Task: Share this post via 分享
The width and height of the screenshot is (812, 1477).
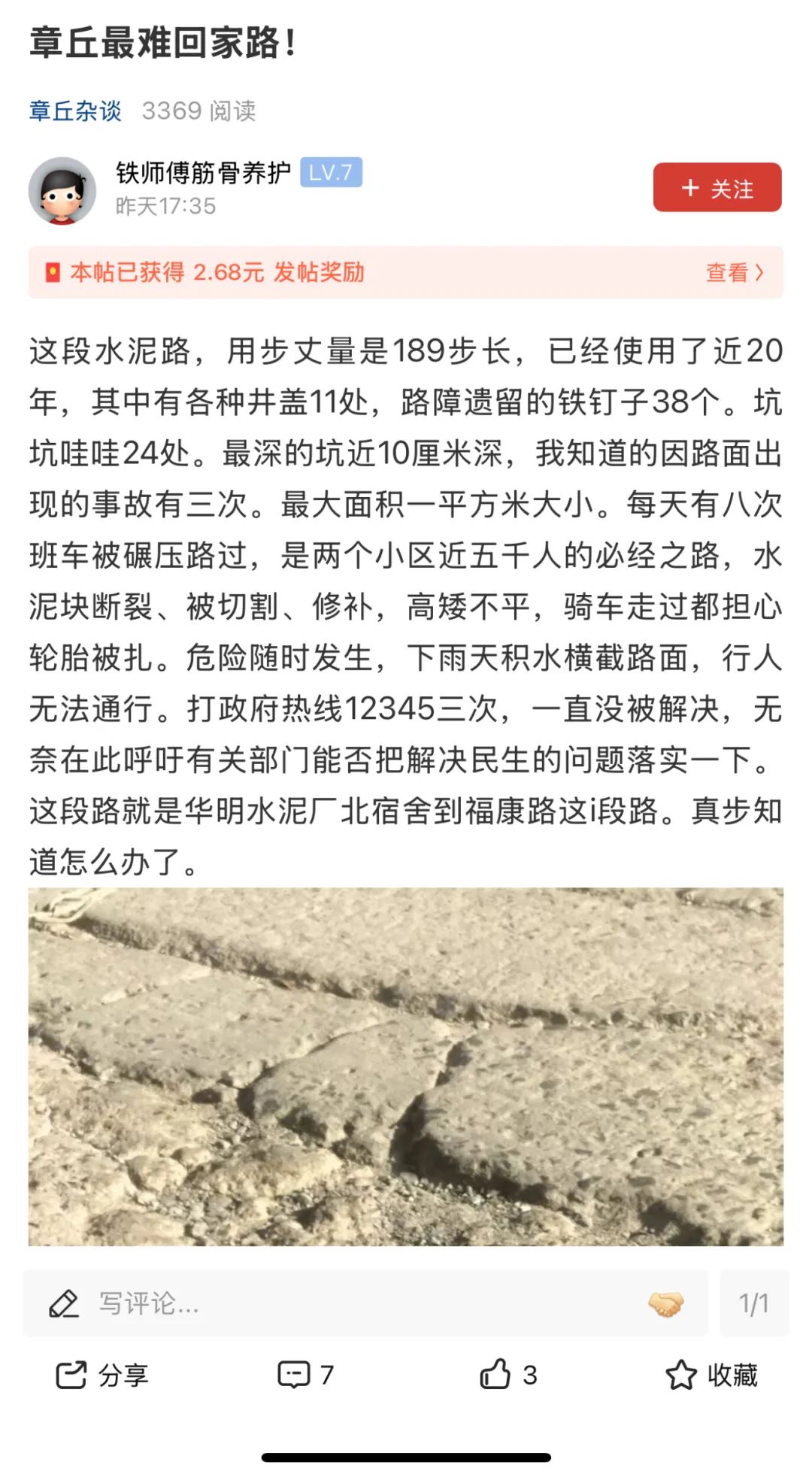Action: pyautogui.click(x=102, y=1375)
